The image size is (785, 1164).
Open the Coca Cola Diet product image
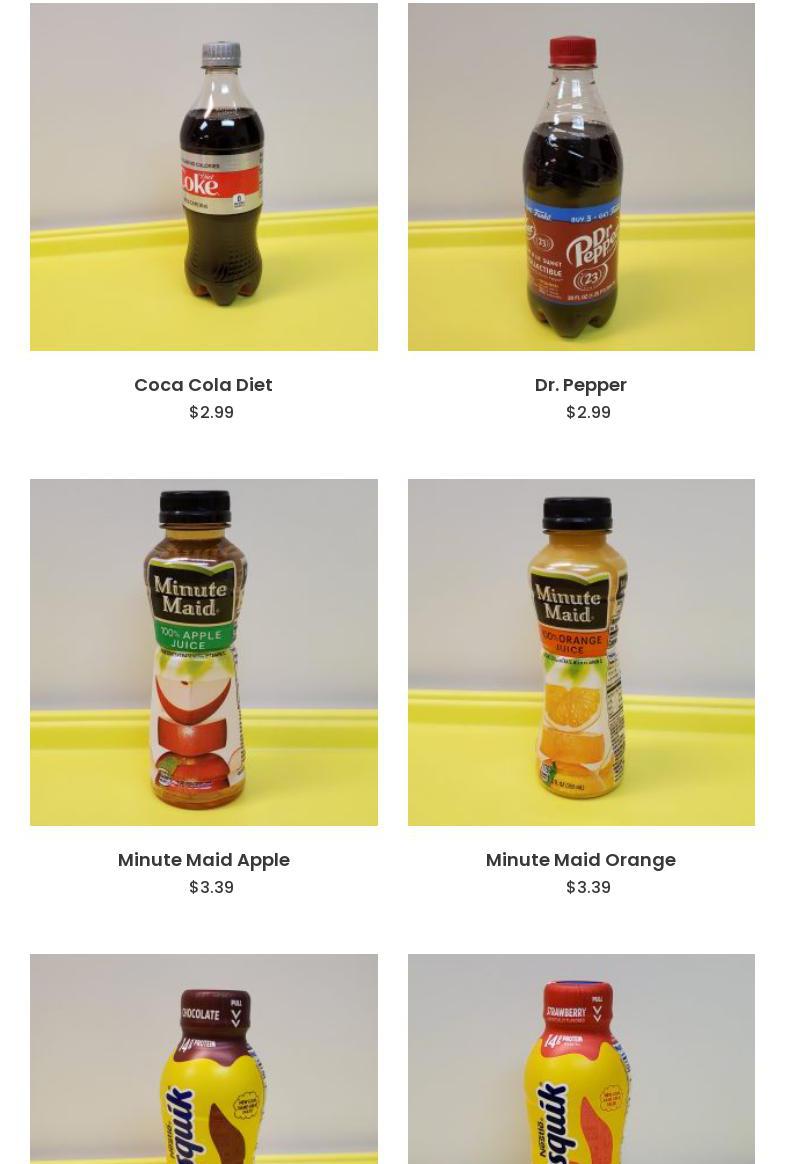pos(204,177)
